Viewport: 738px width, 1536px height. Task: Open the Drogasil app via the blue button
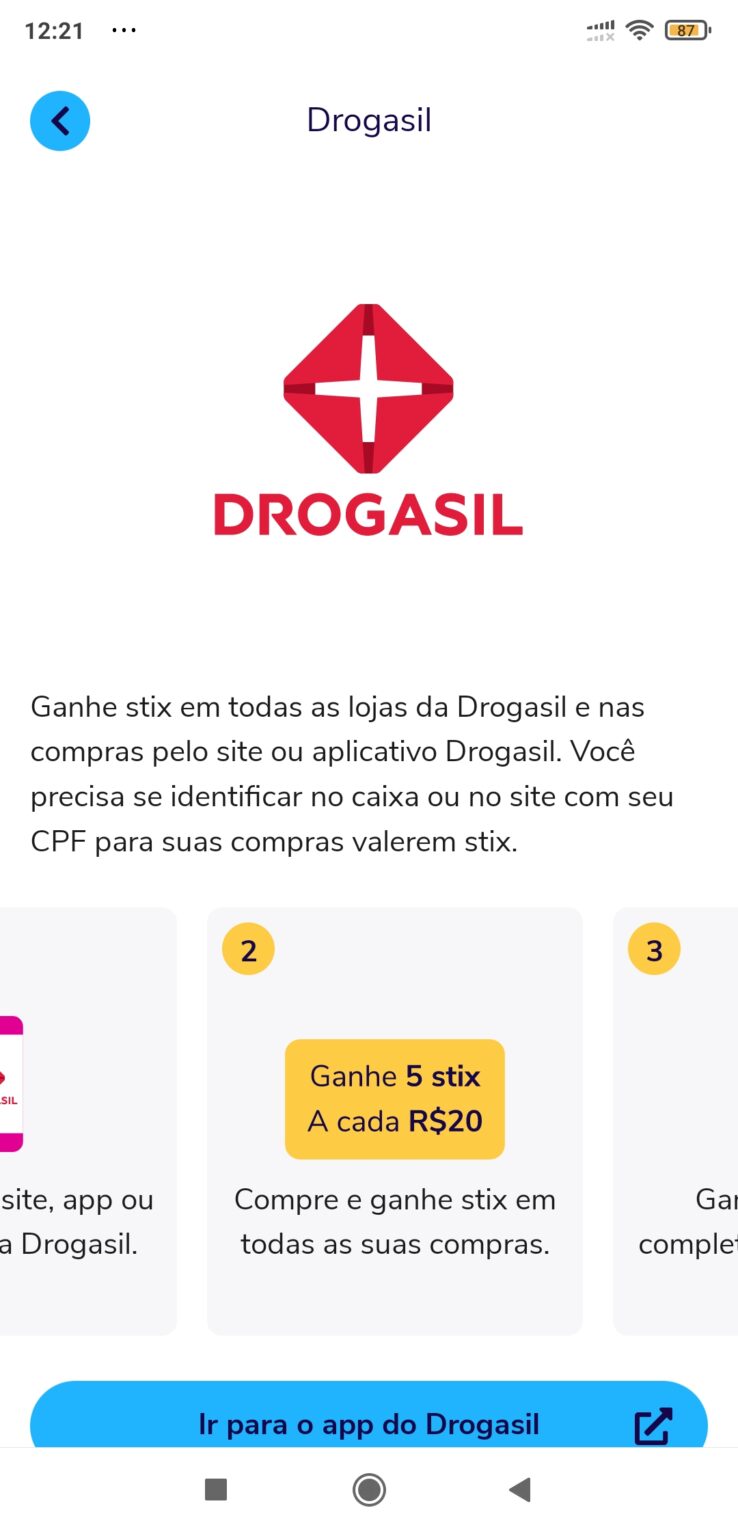click(368, 1420)
